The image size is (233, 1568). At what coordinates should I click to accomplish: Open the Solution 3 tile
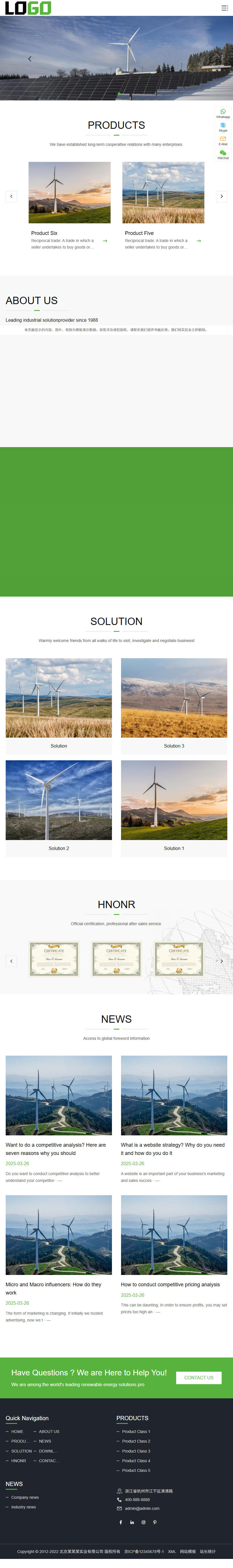(174, 706)
